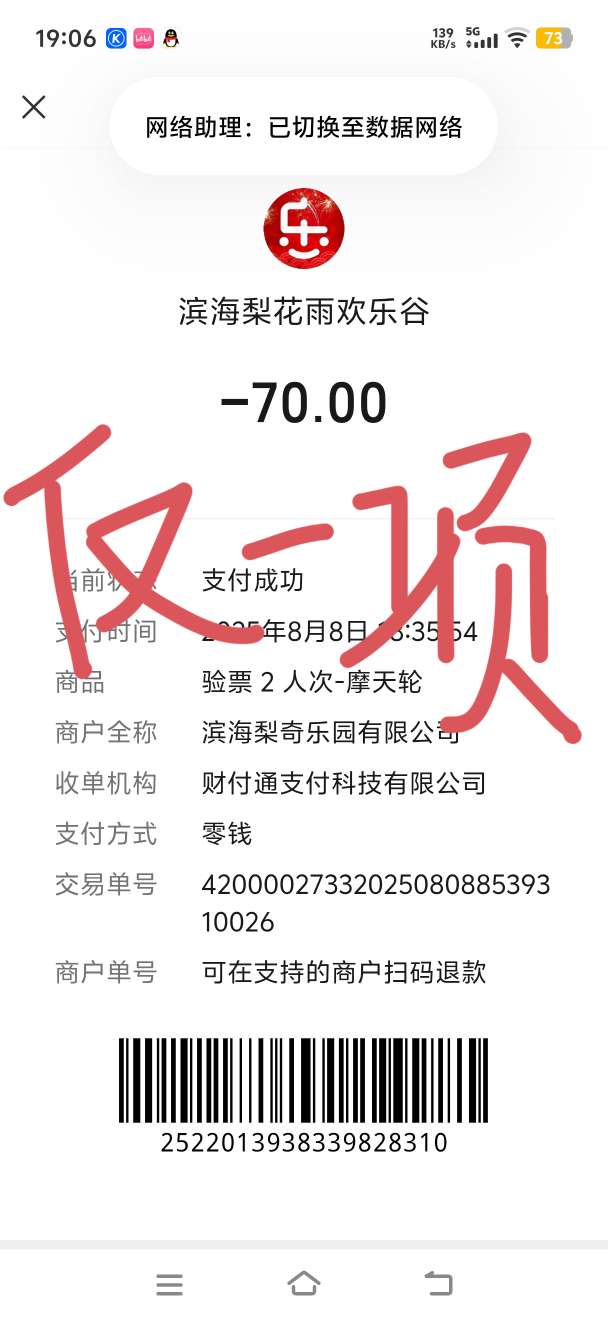608x1320 pixels.
Task: Tap the system back button
Action: tap(438, 1284)
